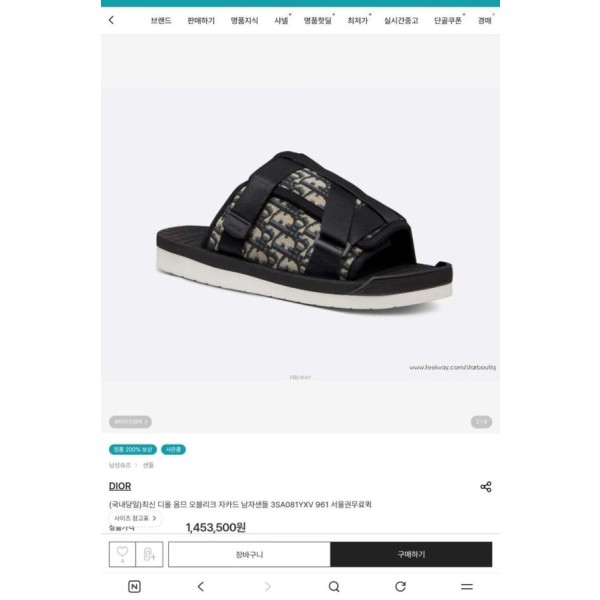Screen dimensions: 600x600
Task: Open the 명품핫딜 tab
Action: 318,20
